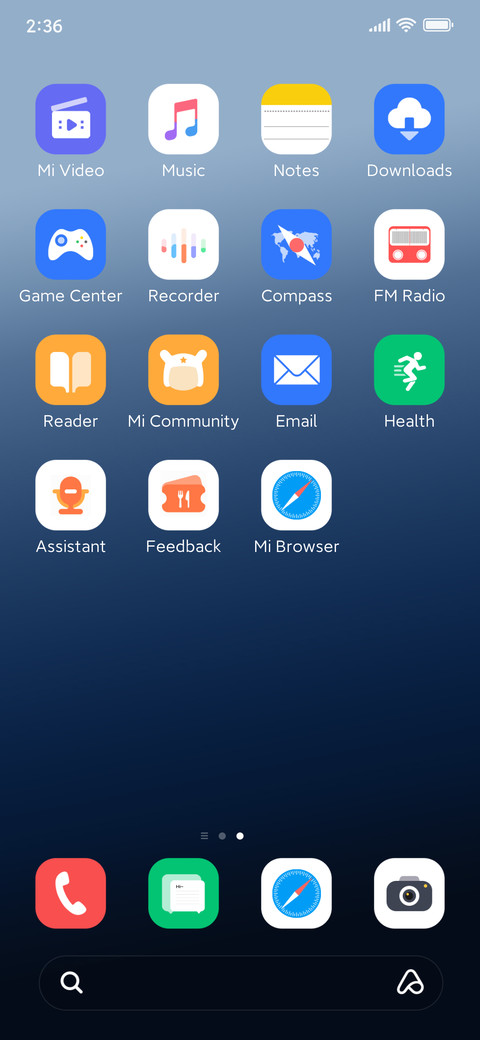Launch Mi Browser from the app grid
The image size is (480, 1040).
tap(296, 495)
